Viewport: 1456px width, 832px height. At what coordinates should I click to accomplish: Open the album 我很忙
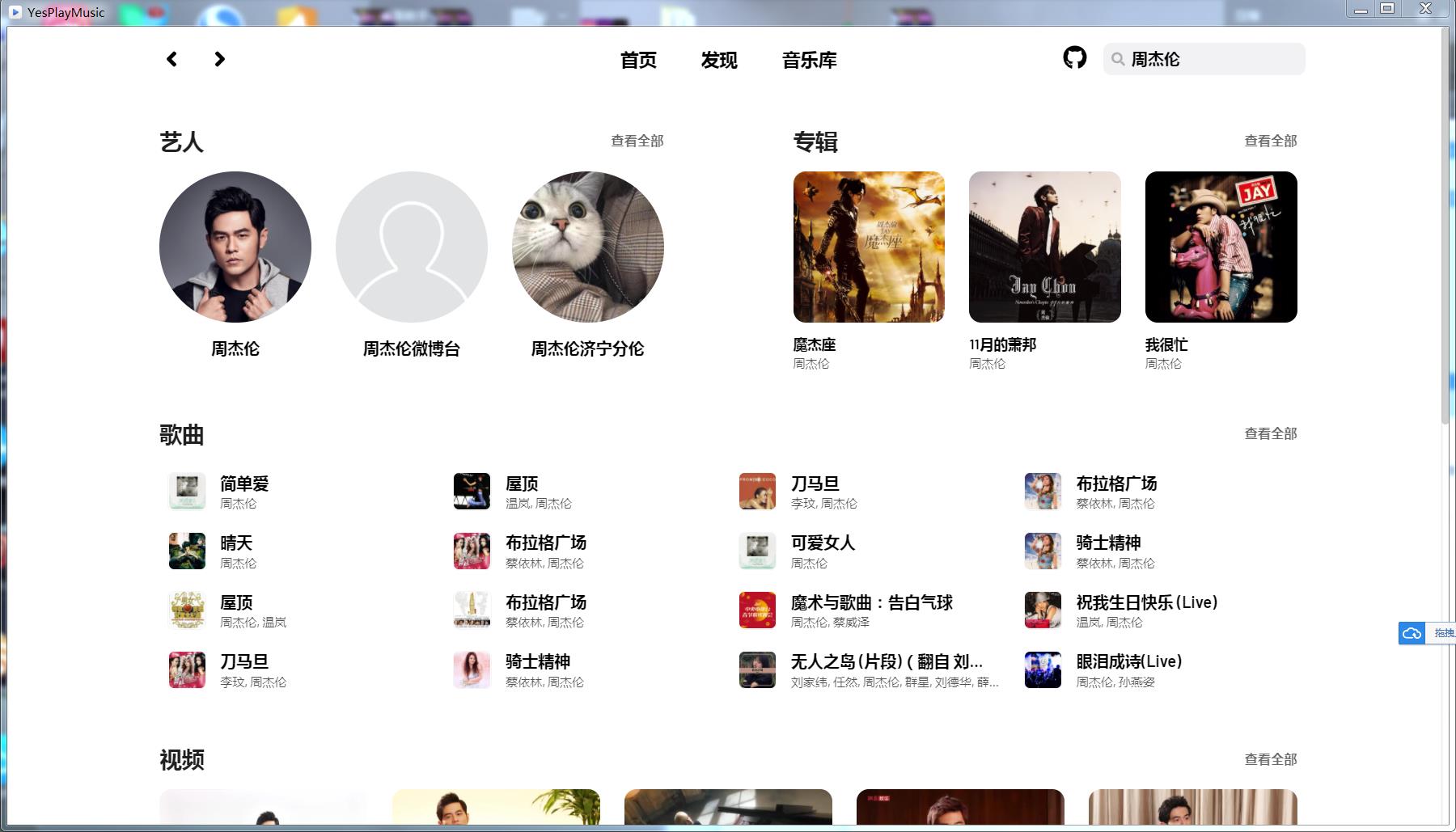[1221, 247]
